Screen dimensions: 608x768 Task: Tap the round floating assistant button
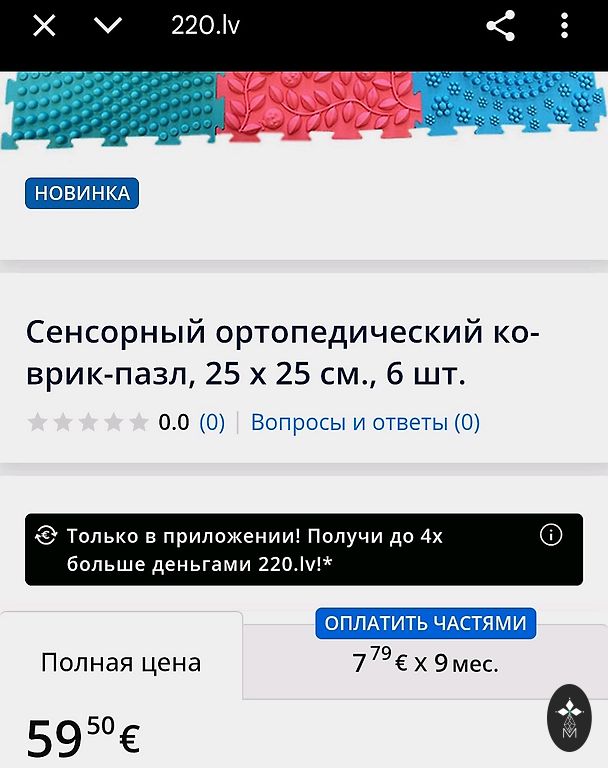point(570,717)
